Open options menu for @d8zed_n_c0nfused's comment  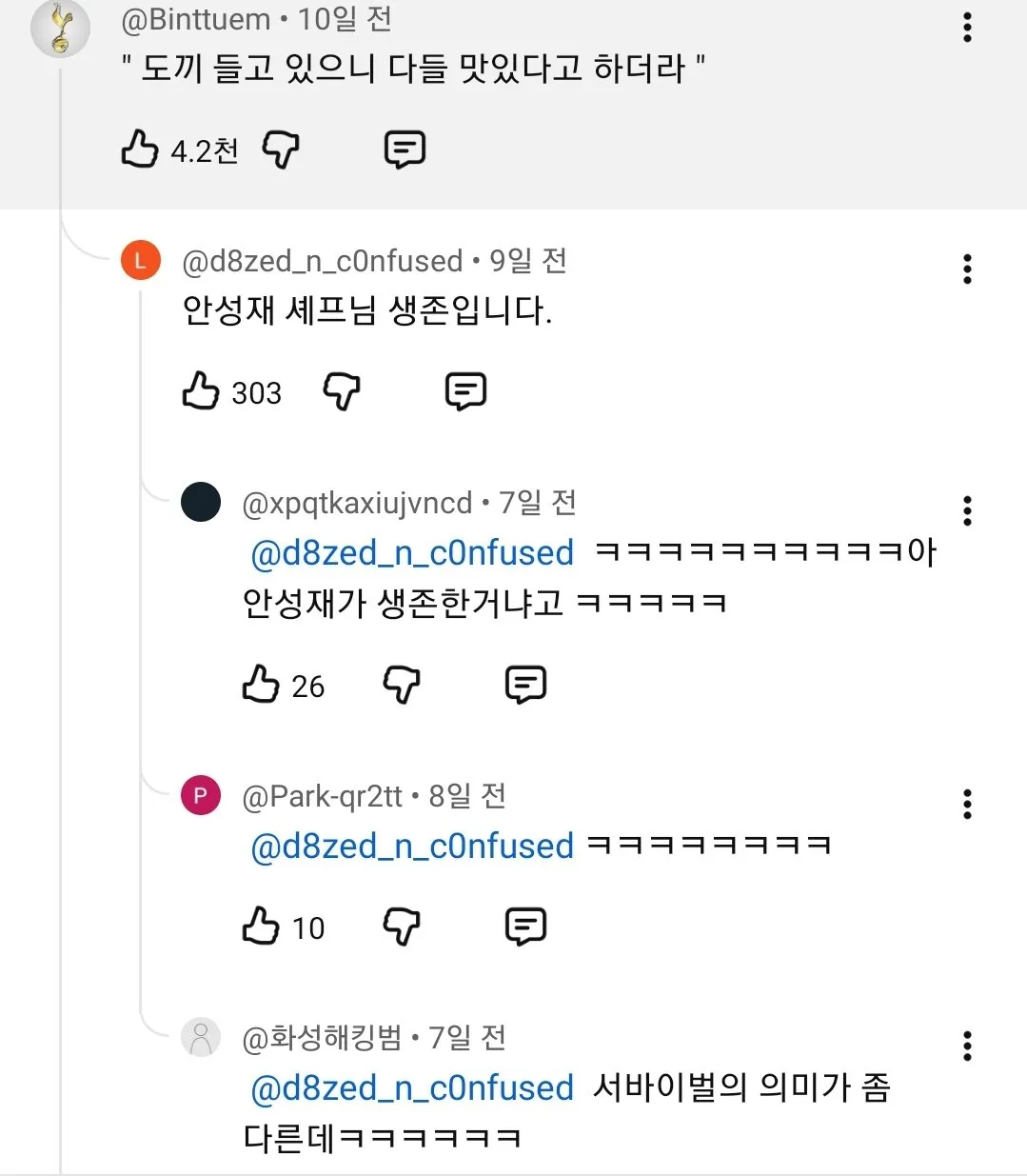click(x=966, y=269)
